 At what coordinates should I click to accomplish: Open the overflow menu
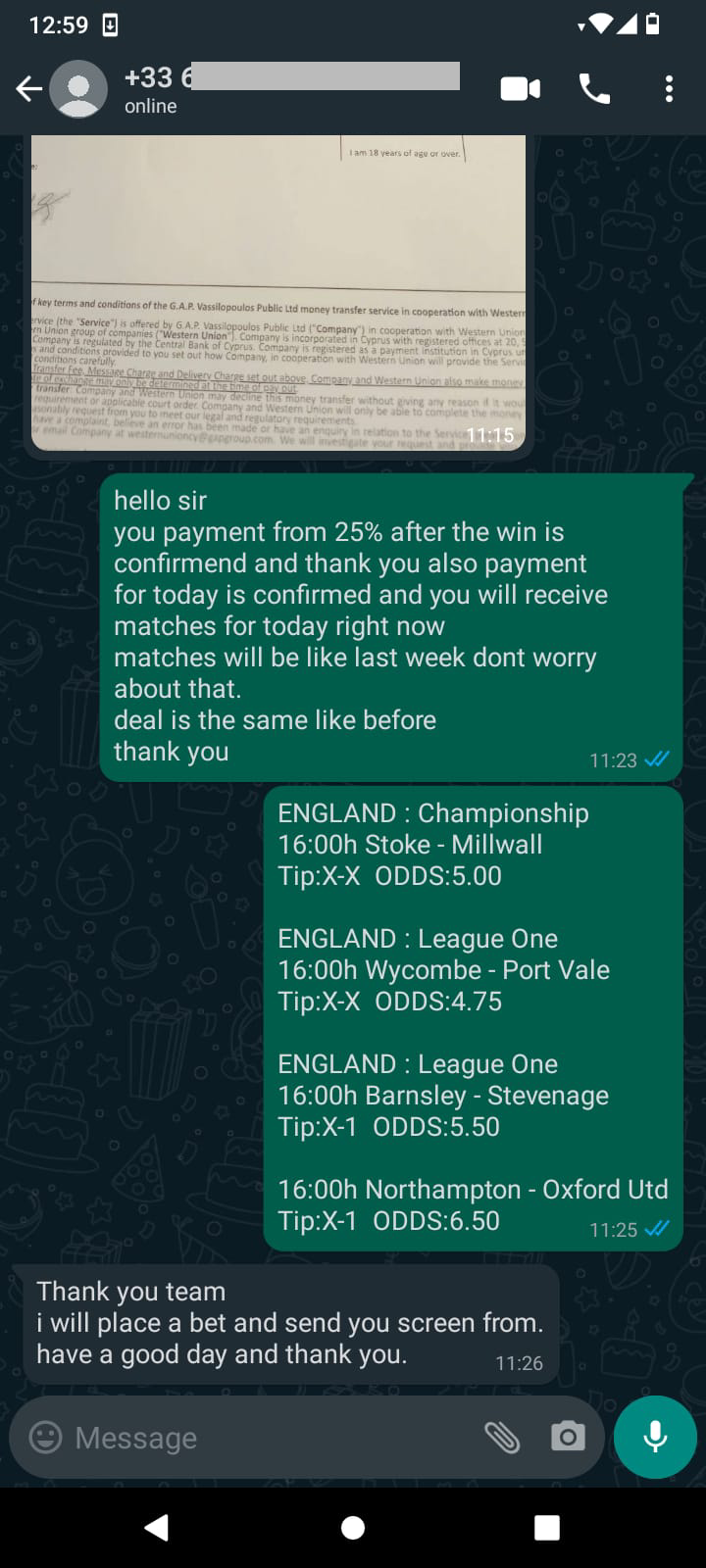[x=669, y=90]
